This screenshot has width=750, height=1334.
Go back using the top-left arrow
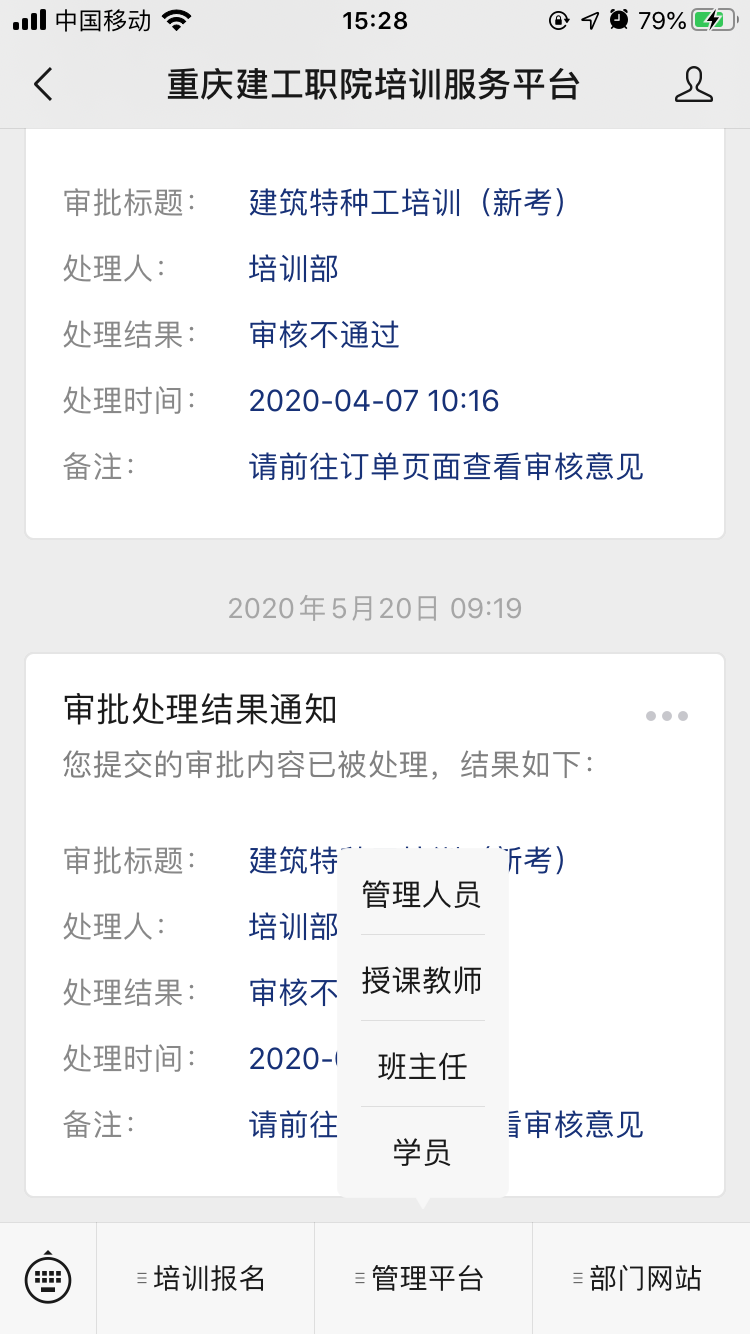click(x=43, y=84)
